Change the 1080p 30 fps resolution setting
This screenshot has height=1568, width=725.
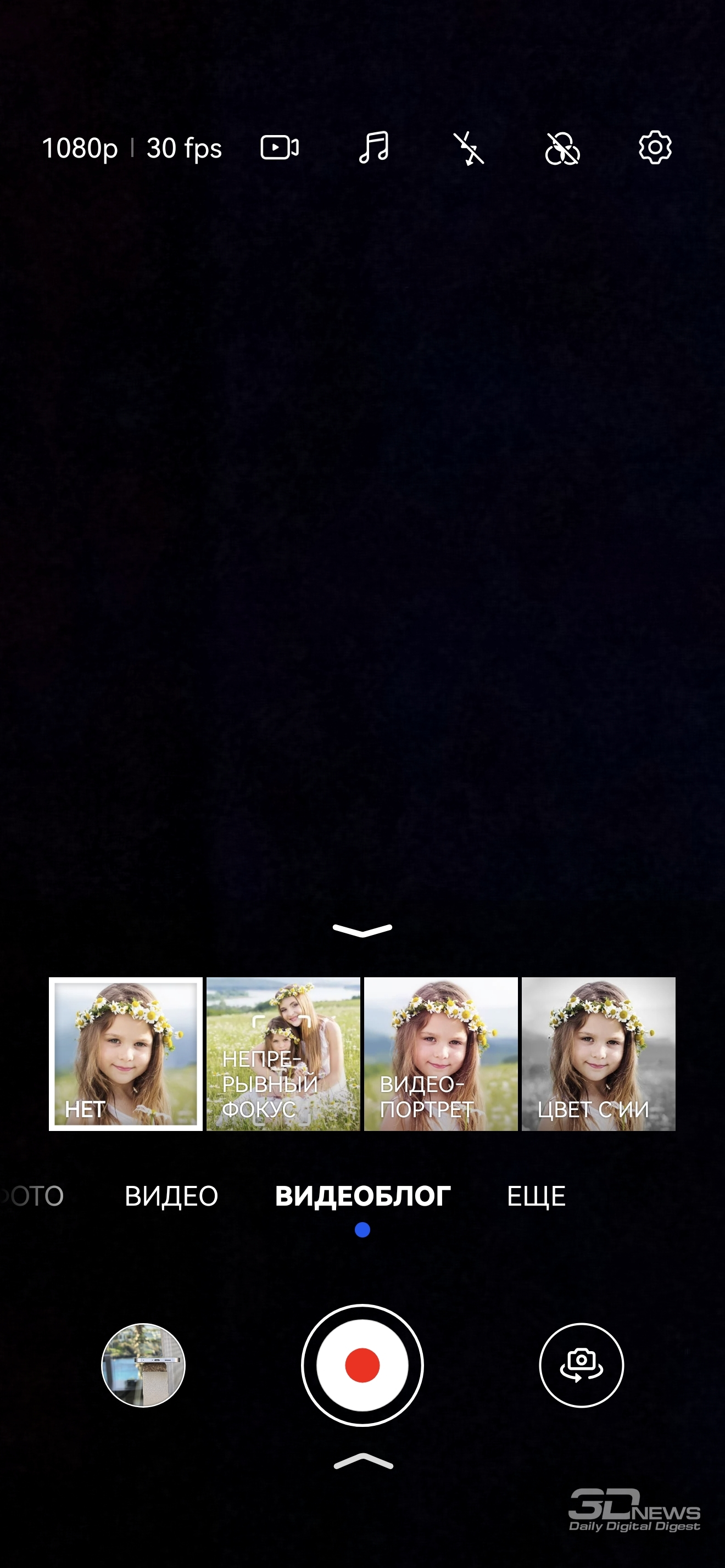click(131, 148)
